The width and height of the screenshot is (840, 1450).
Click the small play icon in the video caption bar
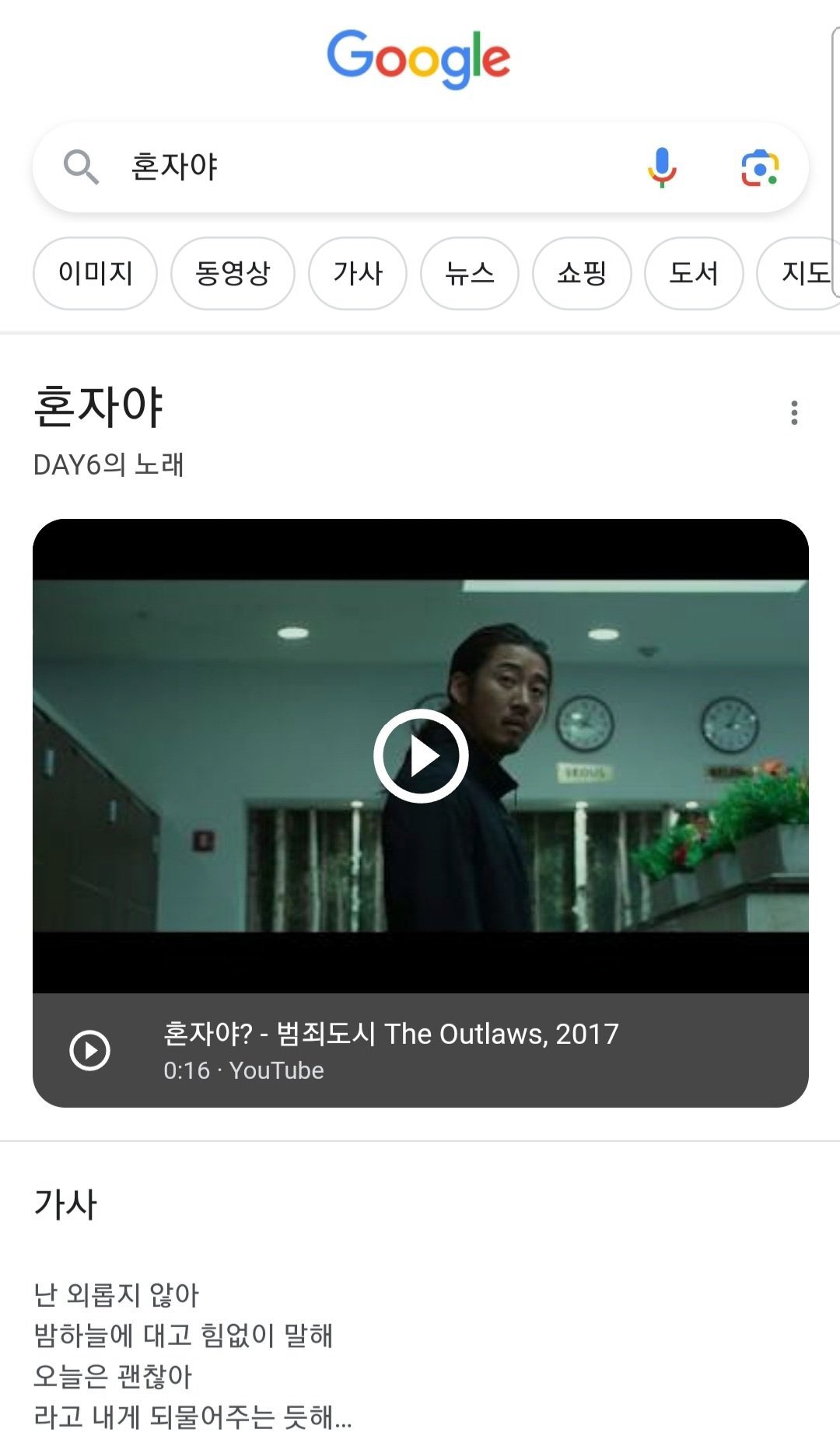coord(90,1050)
